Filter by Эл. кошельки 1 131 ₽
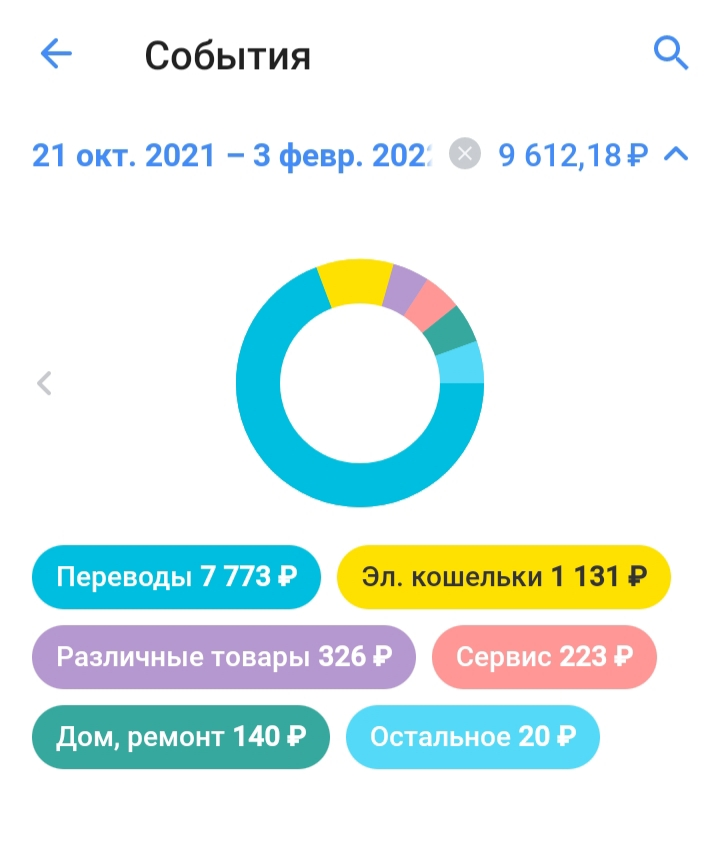 coord(504,576)
